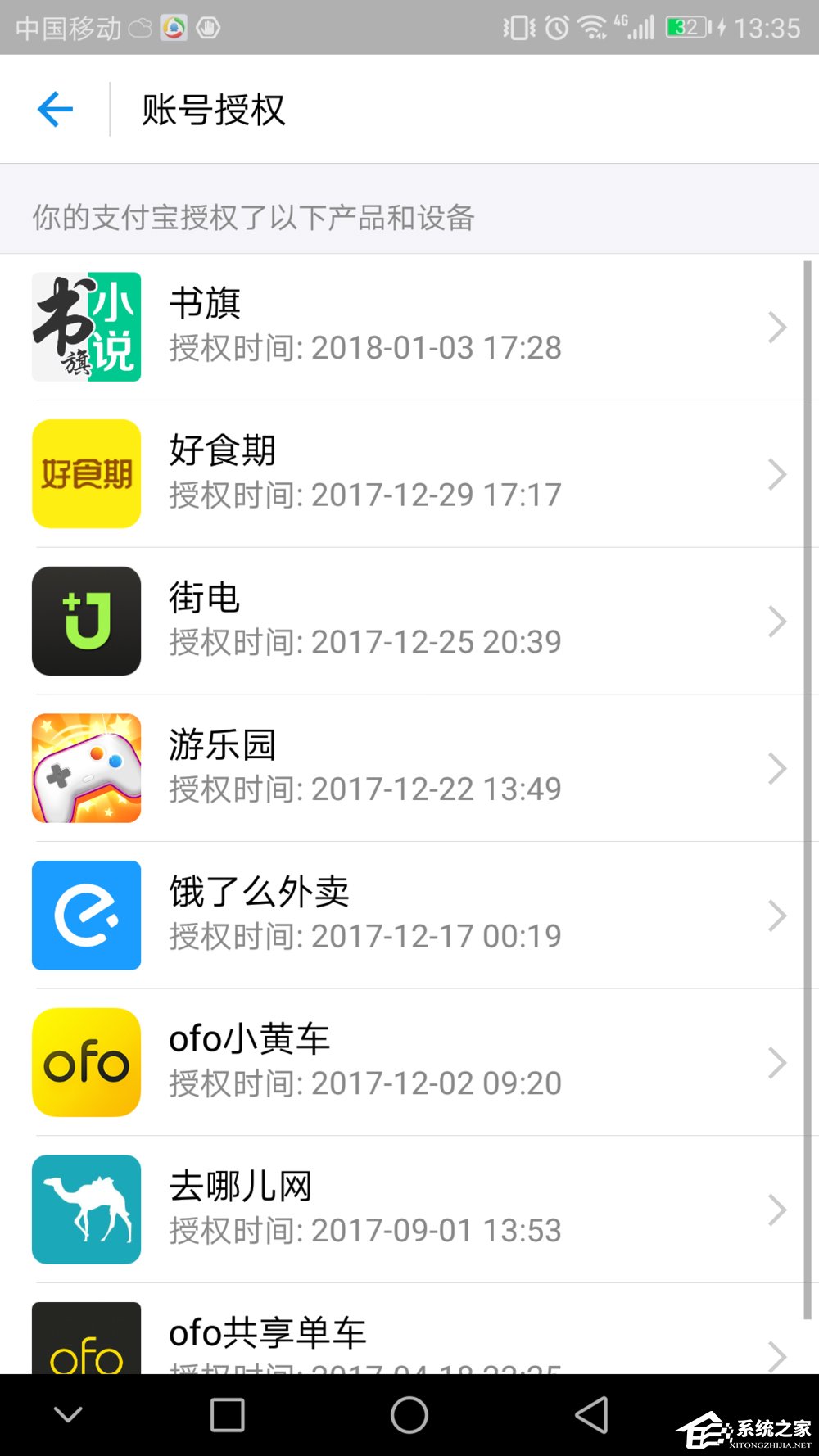Select the 街电 app icon
819x1456 pixels.
tap(86, 621)
